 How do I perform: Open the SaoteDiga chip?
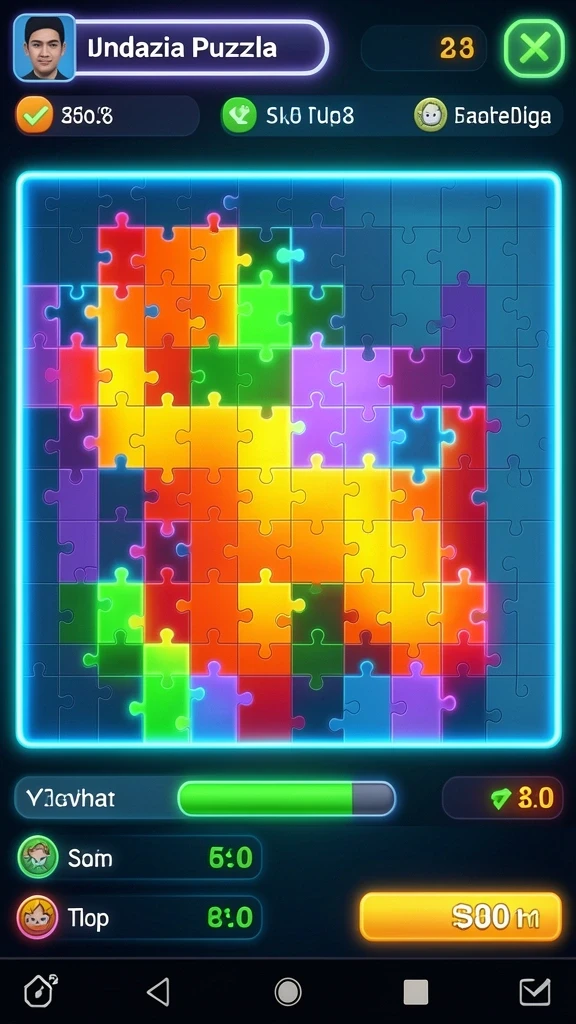[487, 116]
